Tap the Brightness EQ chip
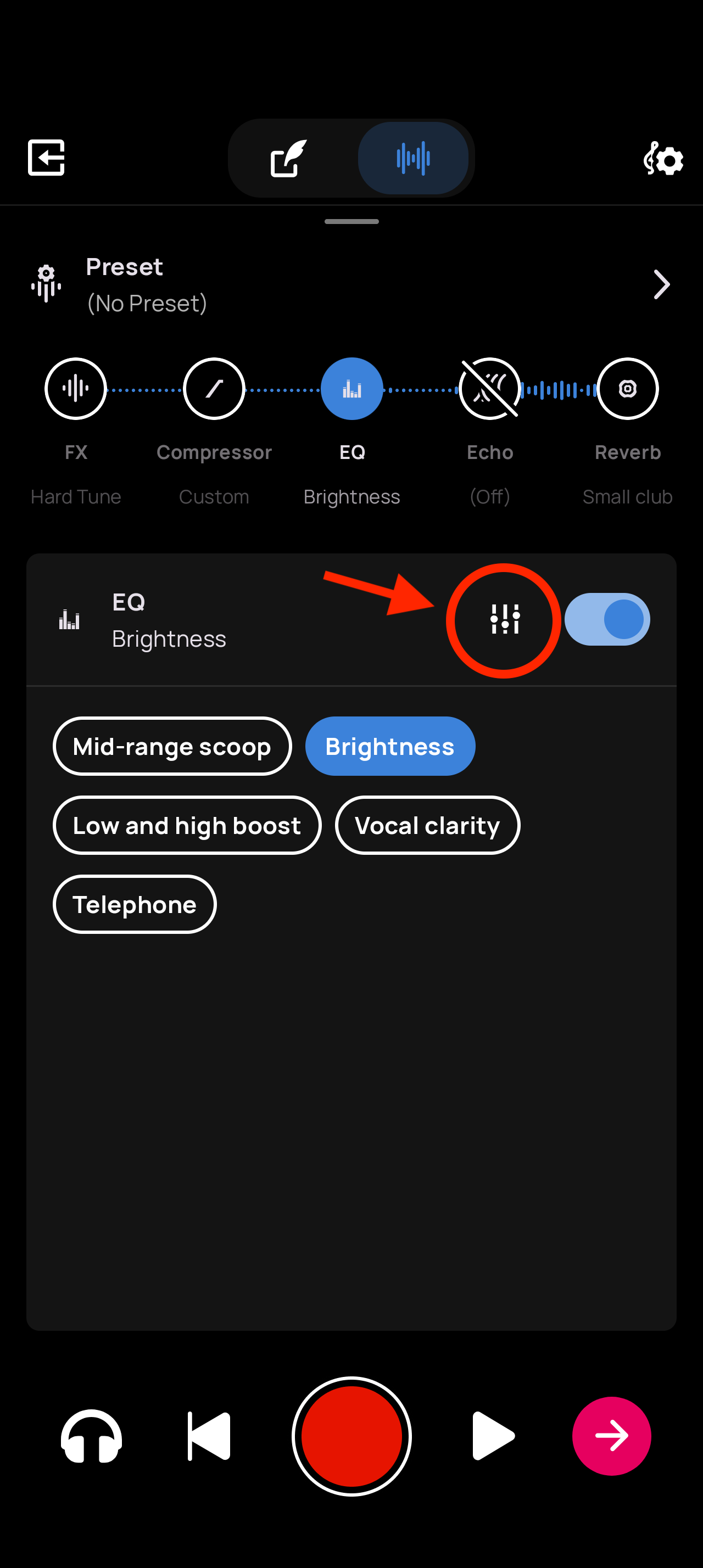 (389, 746)
